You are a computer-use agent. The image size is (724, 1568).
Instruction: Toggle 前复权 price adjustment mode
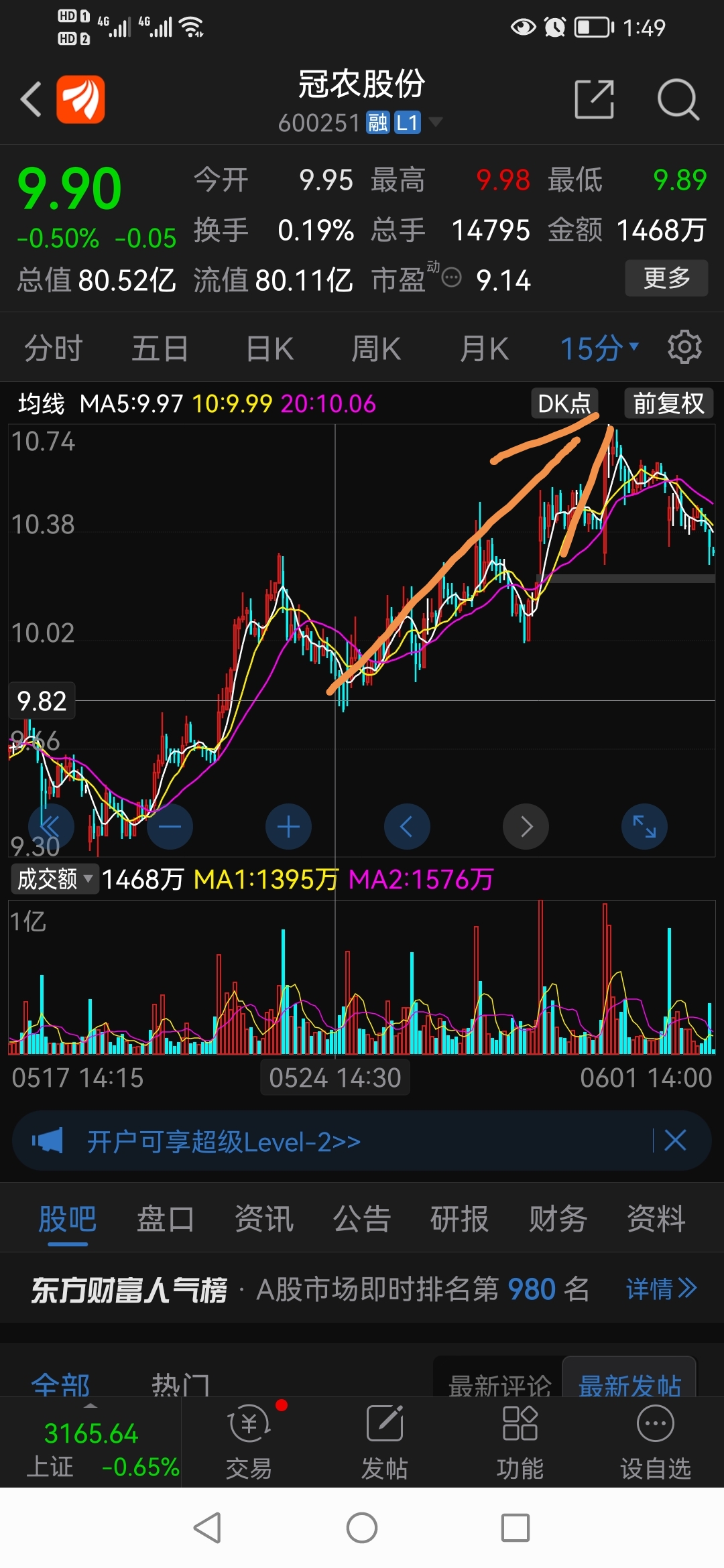click(668, 403)
